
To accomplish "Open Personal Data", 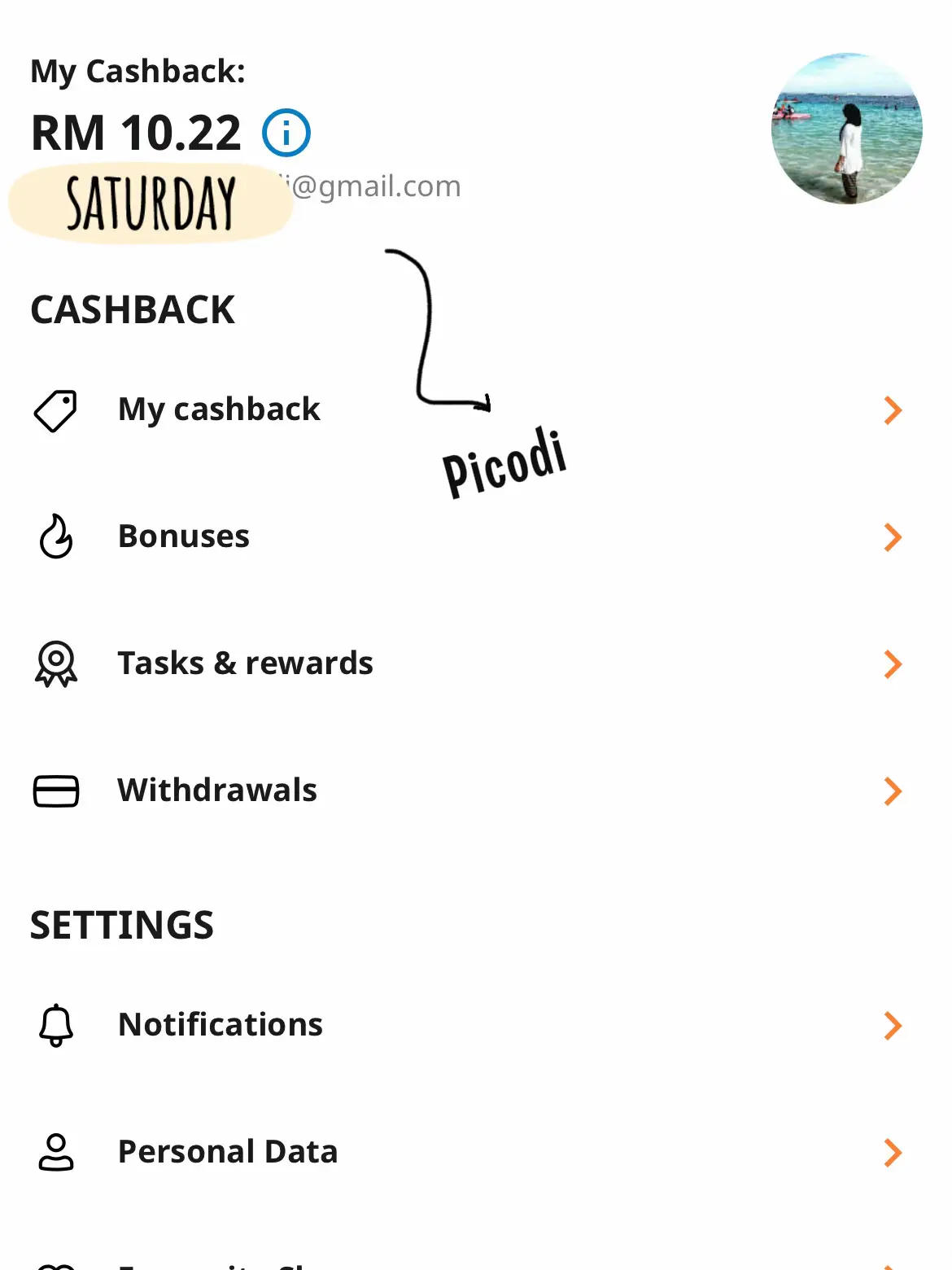I will pyautogui.click(x=228, y=1152).
